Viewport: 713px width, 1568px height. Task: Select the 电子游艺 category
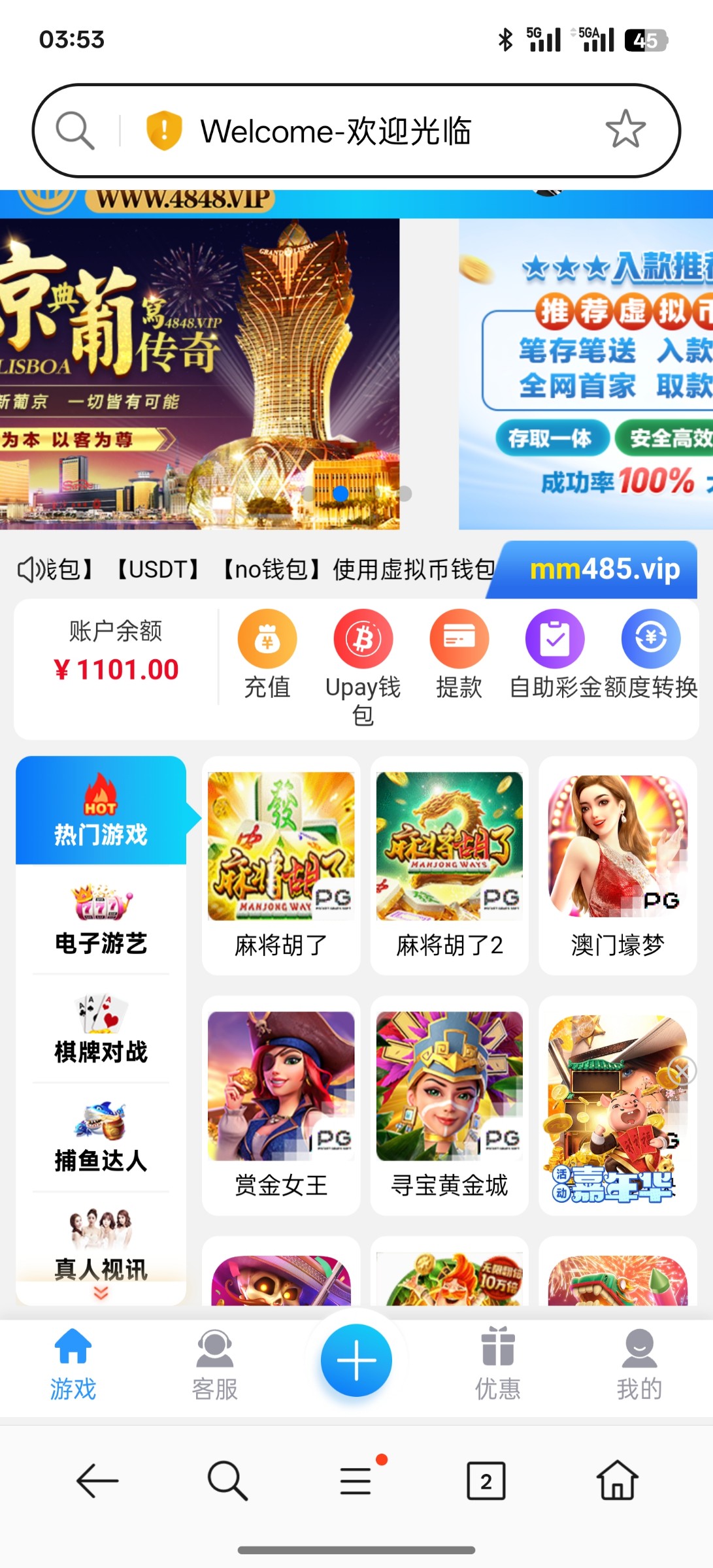pyautogui.click(x=101, y=920)
